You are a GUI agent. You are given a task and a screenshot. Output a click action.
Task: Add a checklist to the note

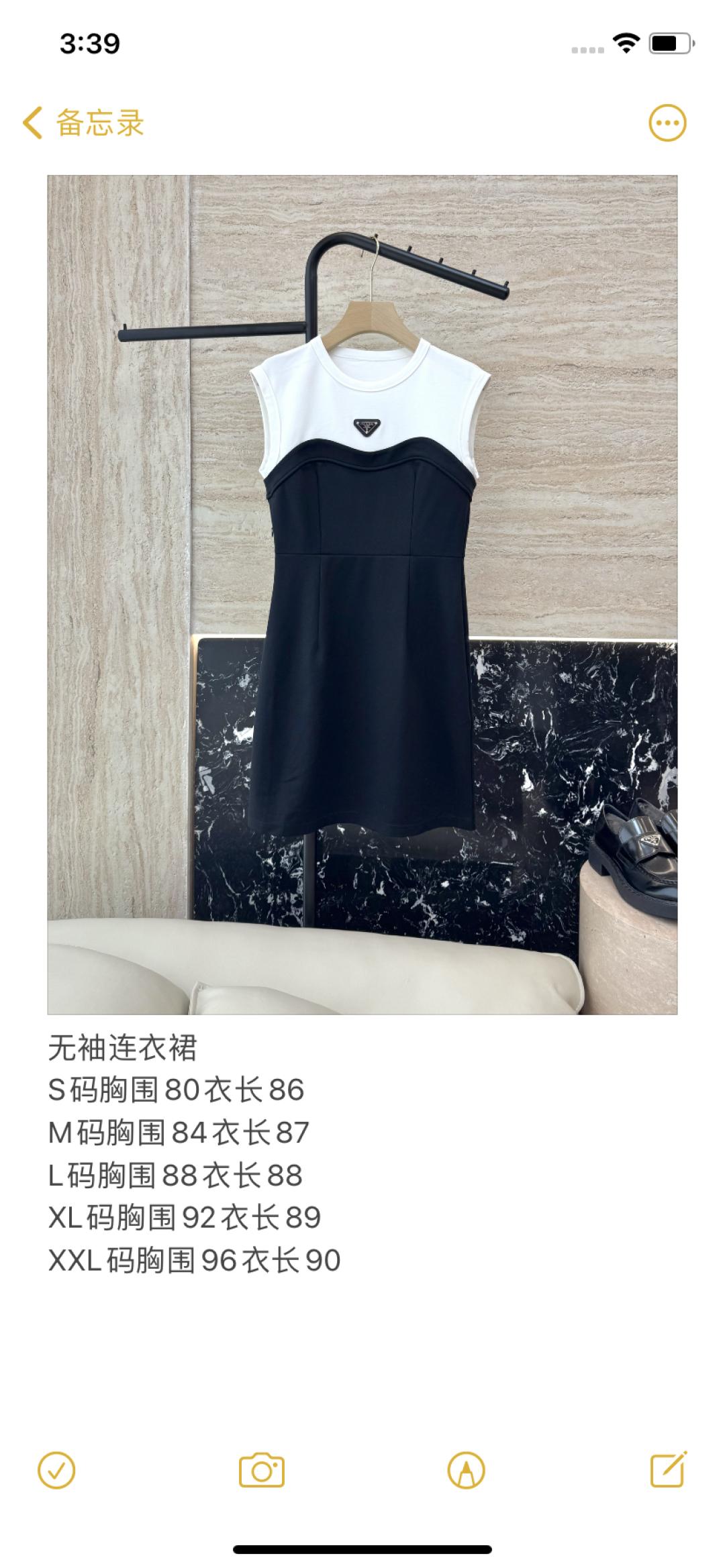tap(56, 1471)
